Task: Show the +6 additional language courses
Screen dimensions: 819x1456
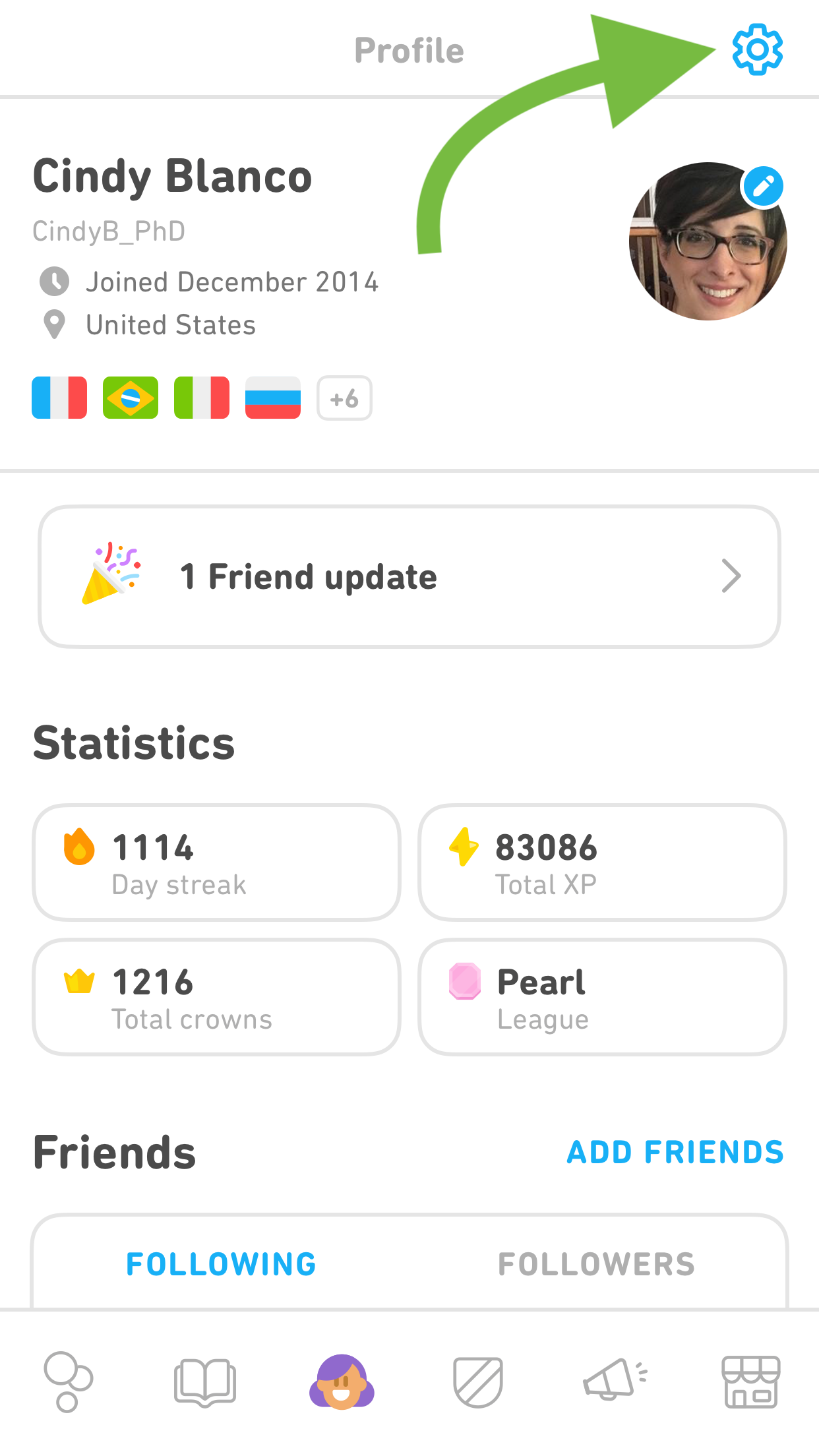Action: point(344,398)
